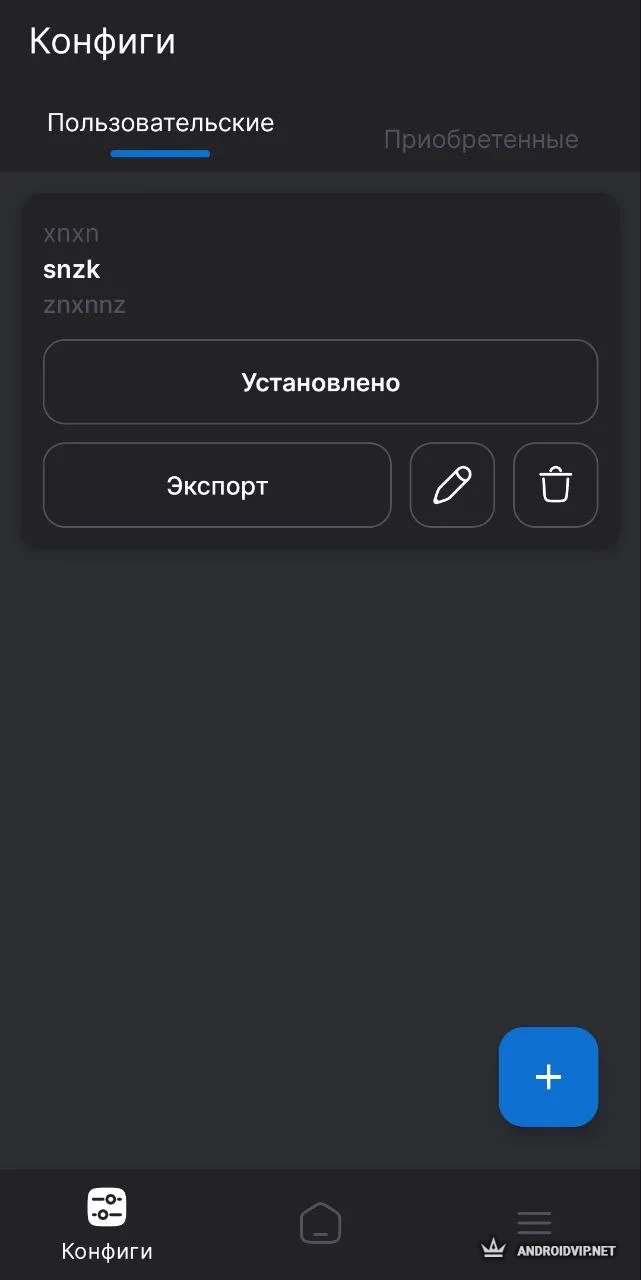Tap the Установлено button
The image size is (641, 1280).
pos(320,382)
